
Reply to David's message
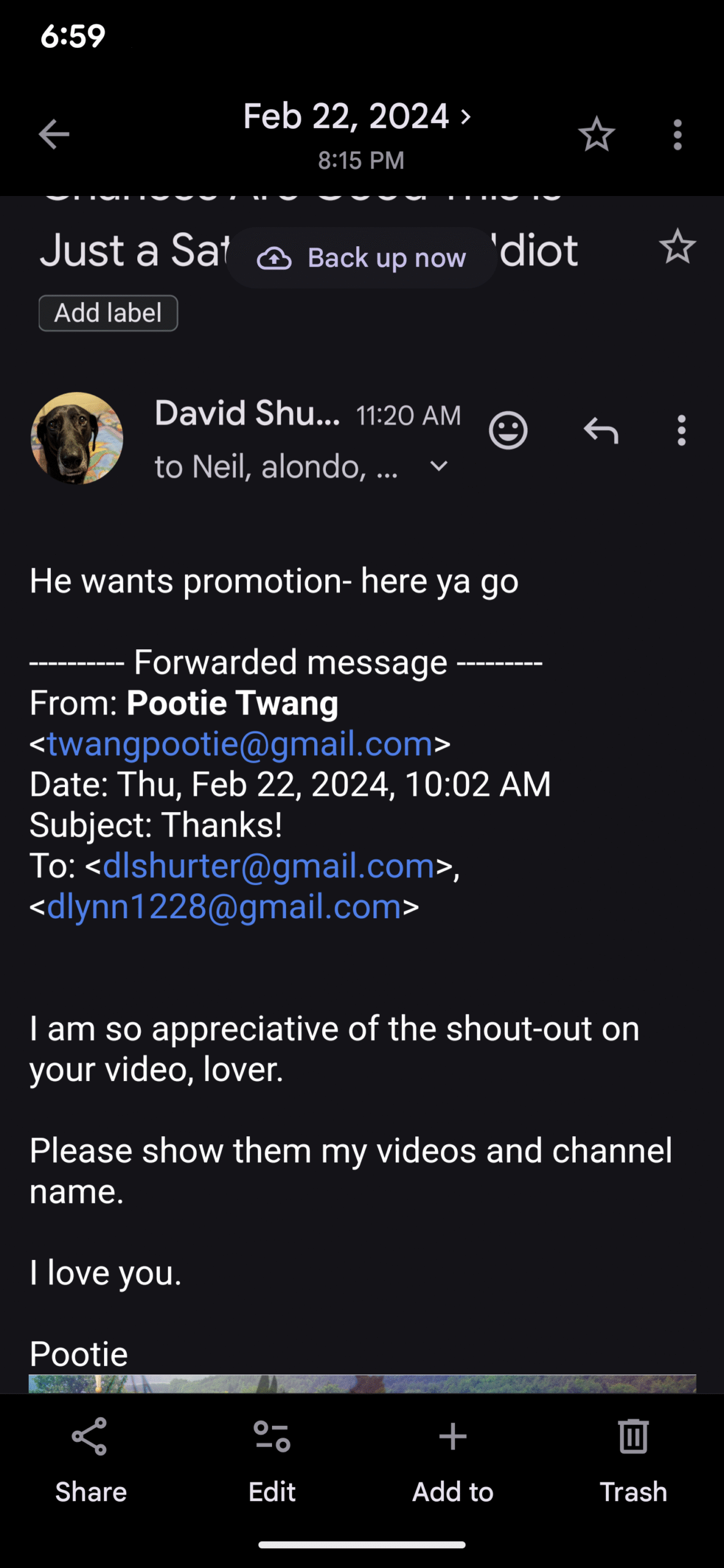(601, 431)
